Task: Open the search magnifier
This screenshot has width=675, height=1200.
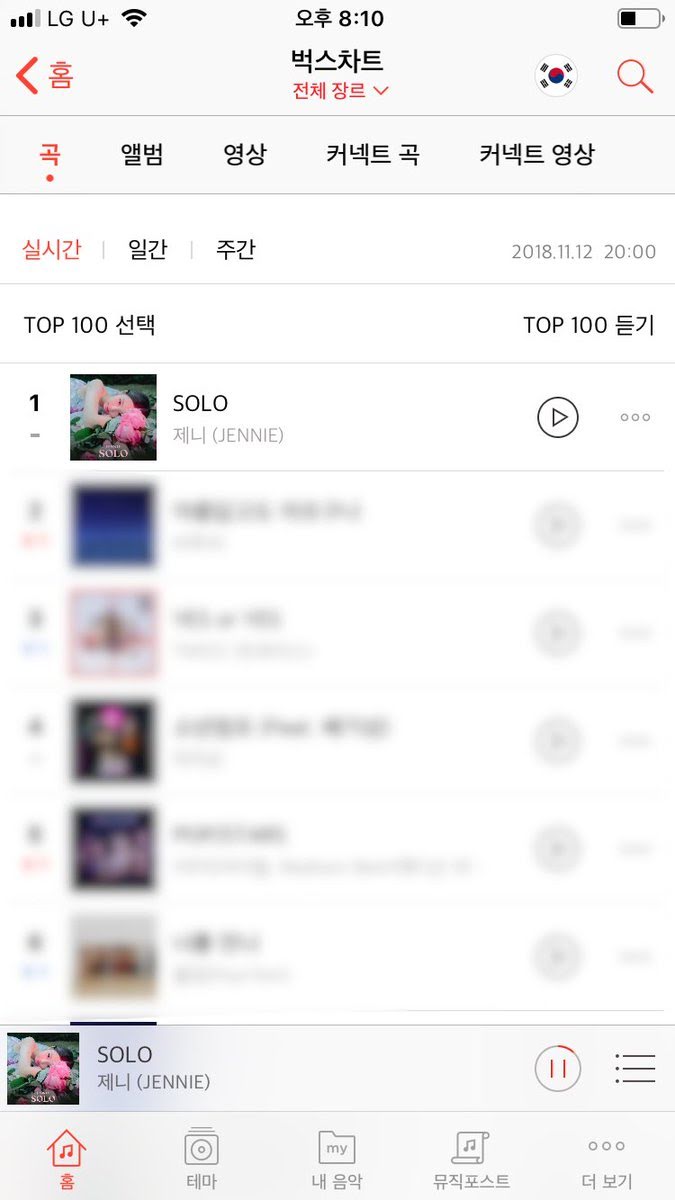Action: coord(634,76)
